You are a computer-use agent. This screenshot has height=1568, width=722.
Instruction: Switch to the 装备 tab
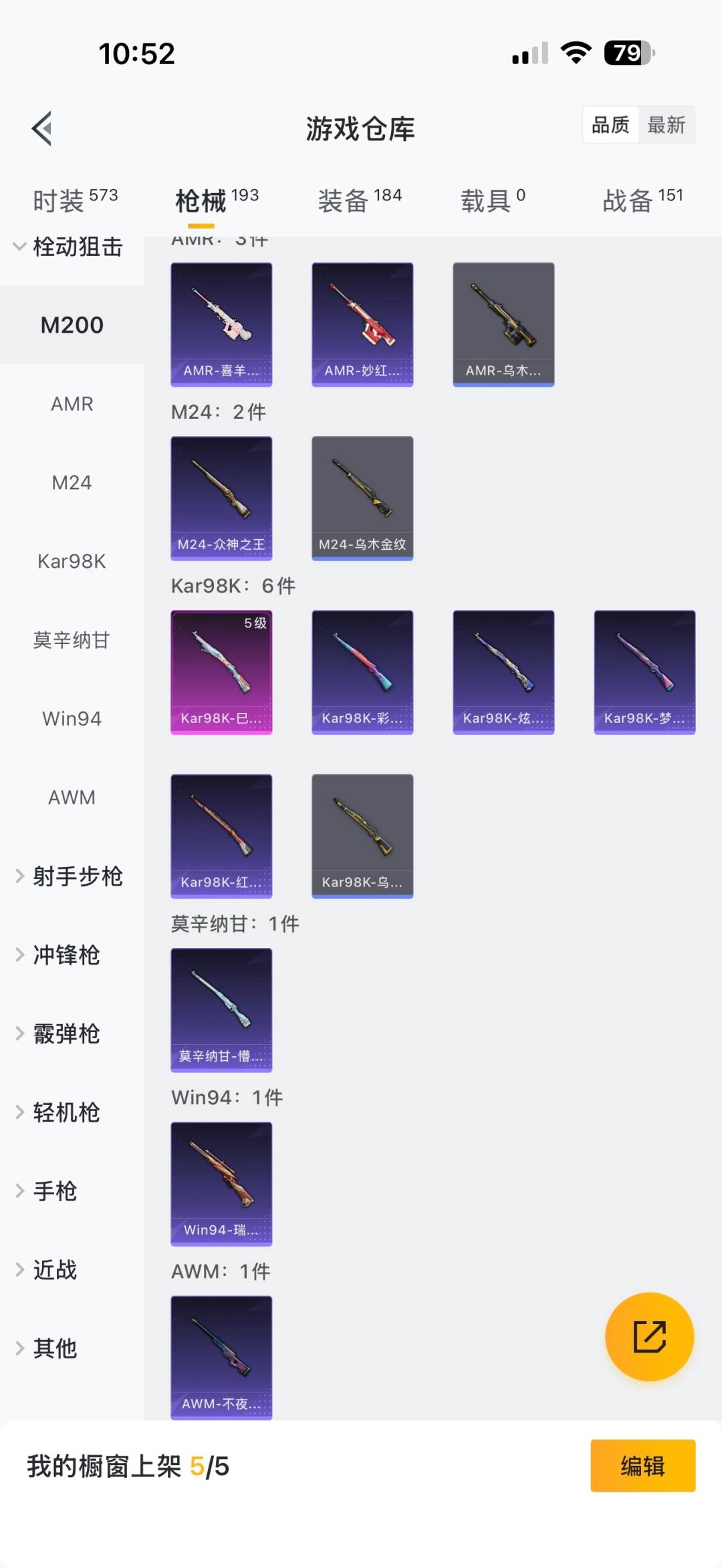pyautogui.click(x=360, y=200)
